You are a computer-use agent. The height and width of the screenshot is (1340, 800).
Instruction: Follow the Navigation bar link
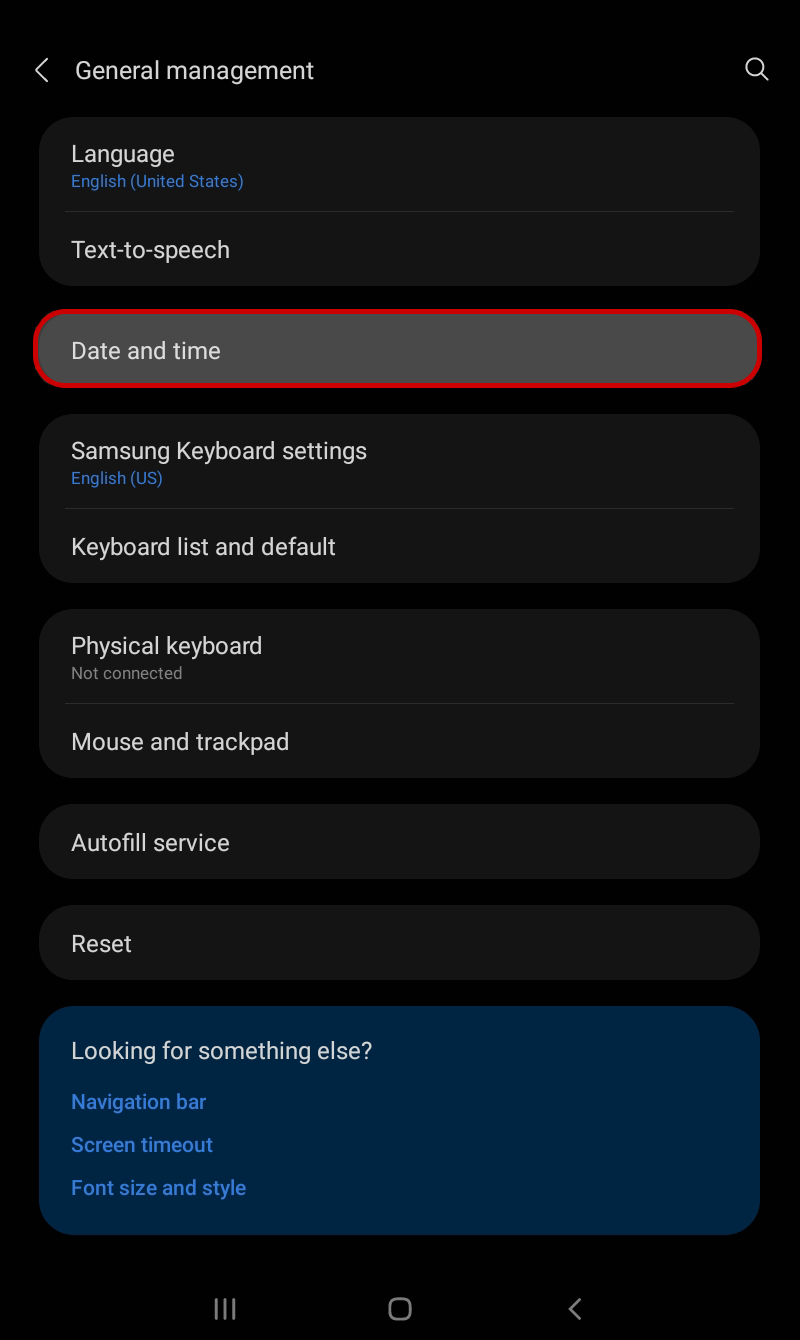[x=138, y=1102]
